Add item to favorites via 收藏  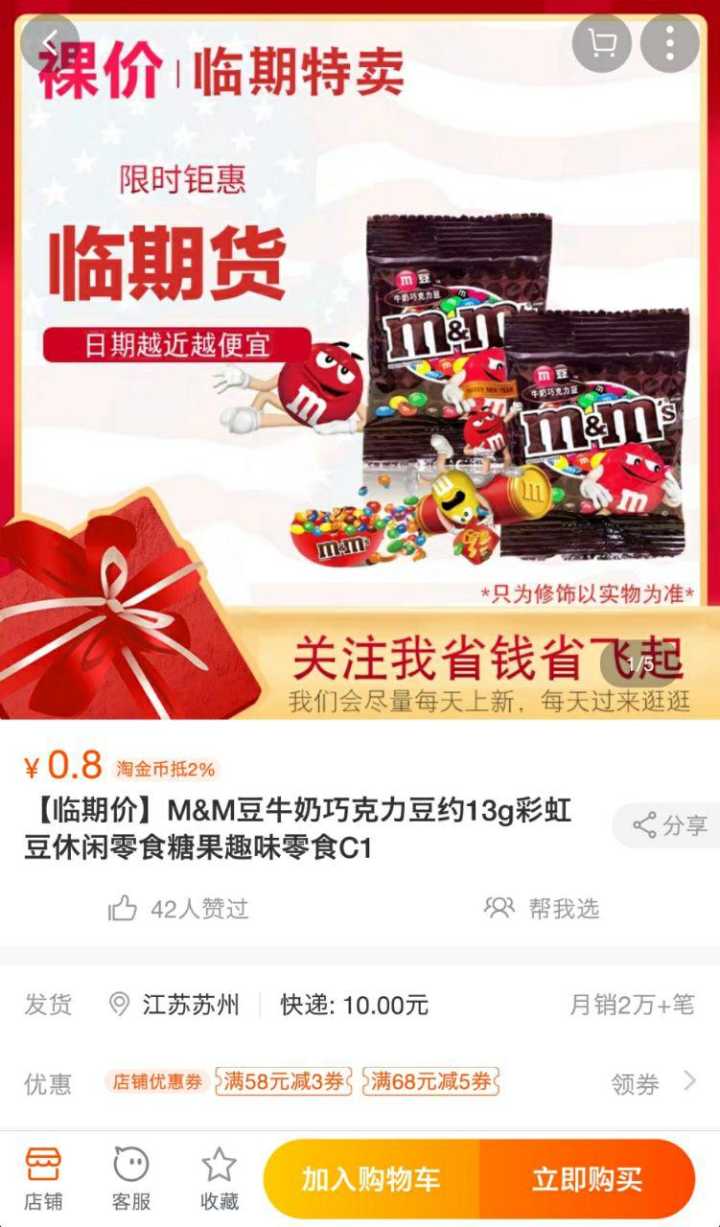click(x=219, y=1178)
